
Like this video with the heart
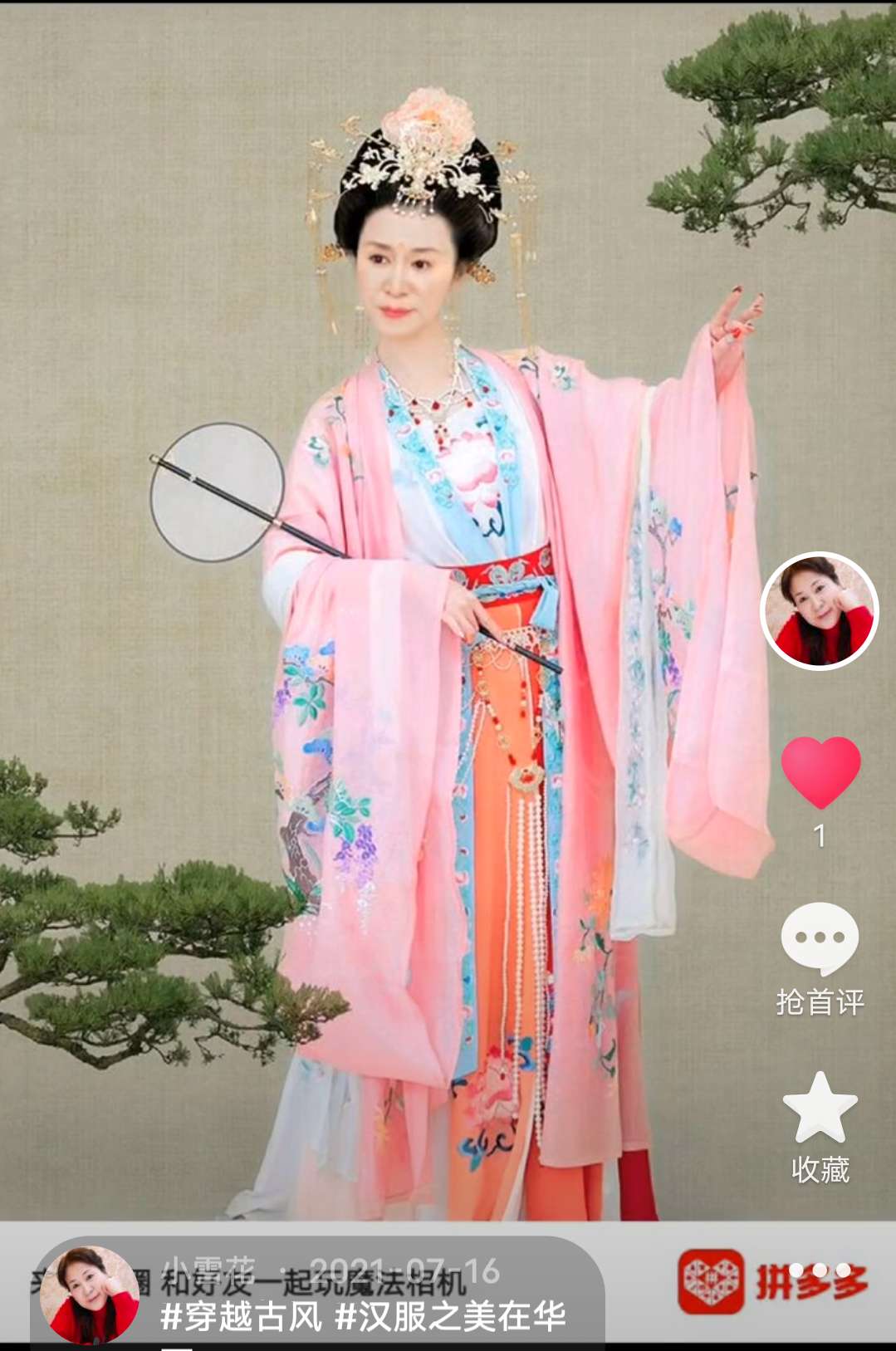tap(820, 772)
